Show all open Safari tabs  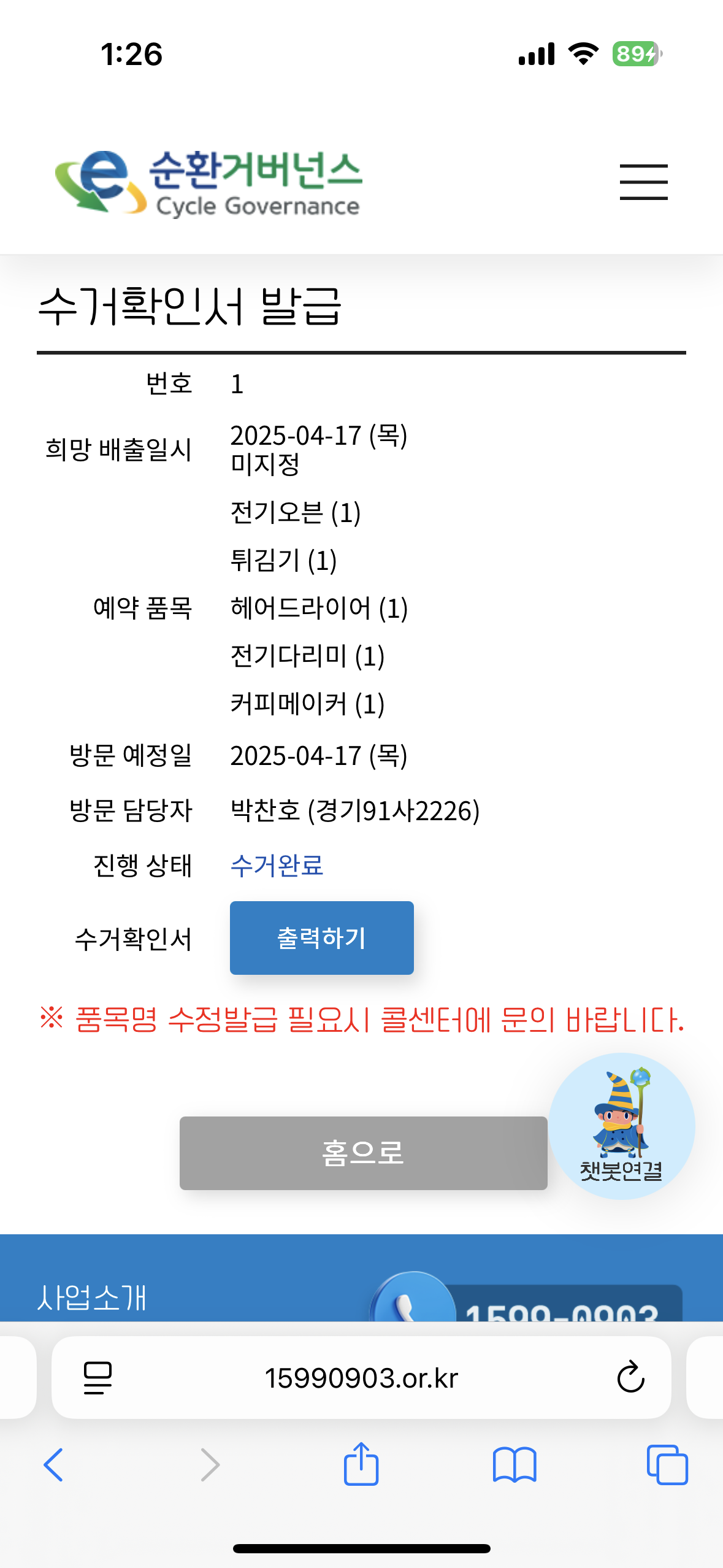[x=667, y=1465]
